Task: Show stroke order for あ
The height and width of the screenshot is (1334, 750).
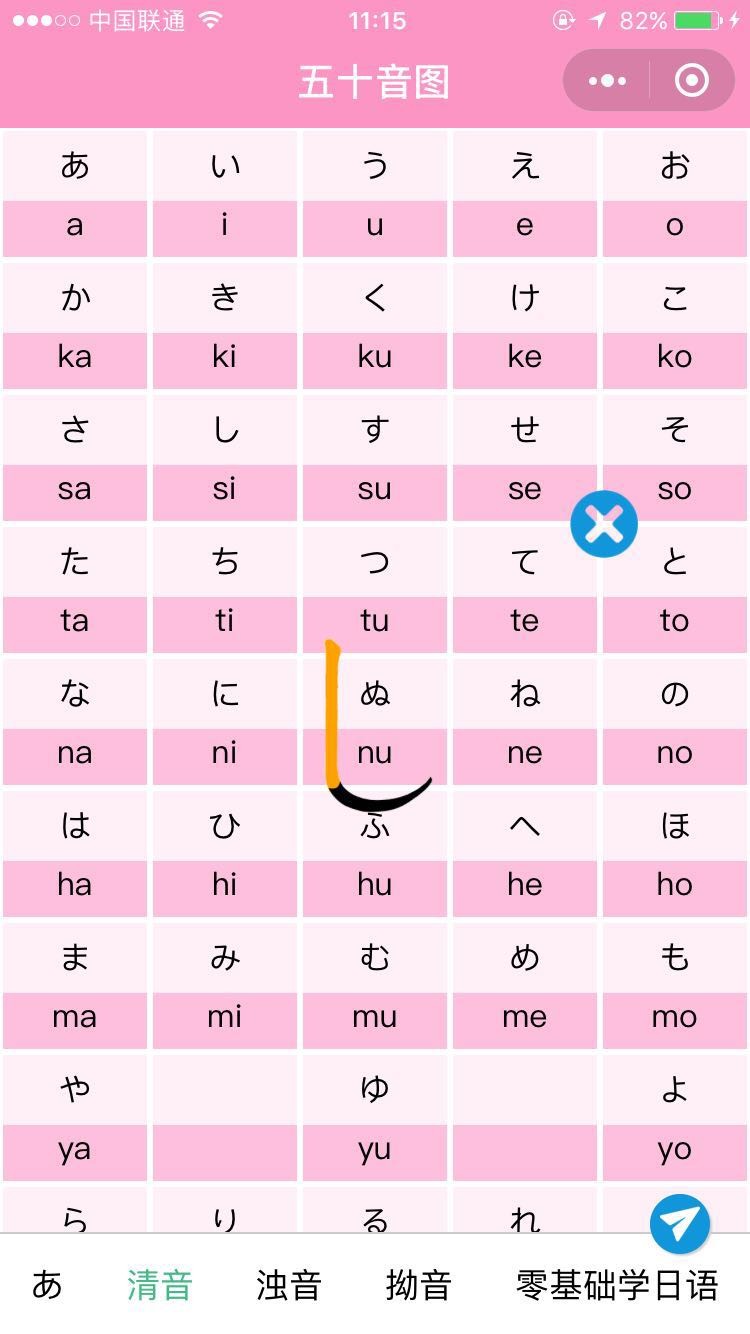Action: pyautogui.click(x=75, y=165)
